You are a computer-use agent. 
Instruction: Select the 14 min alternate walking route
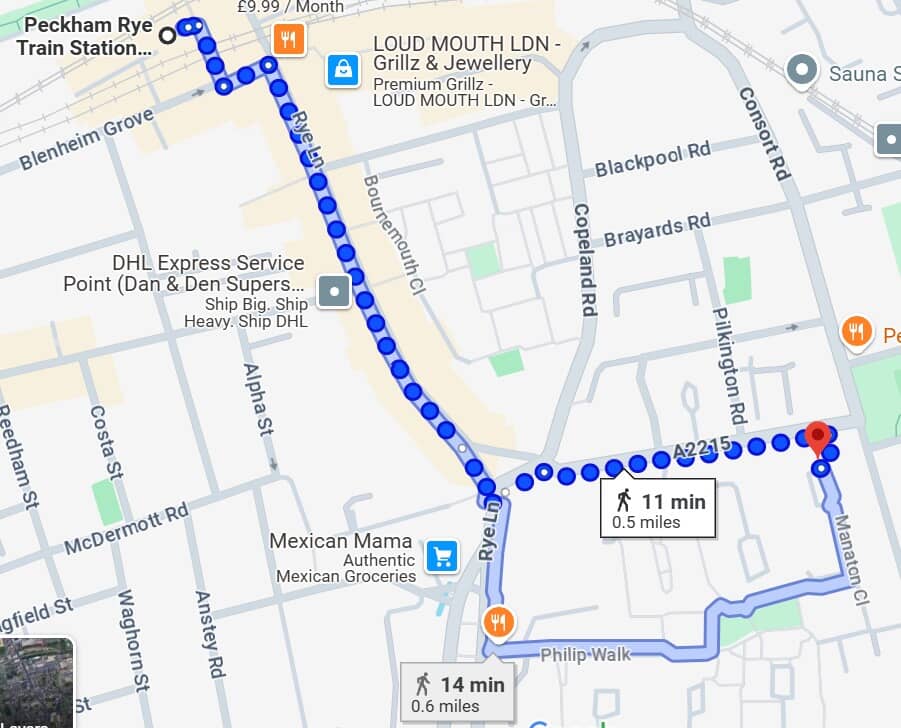click(x=458, y=693)
